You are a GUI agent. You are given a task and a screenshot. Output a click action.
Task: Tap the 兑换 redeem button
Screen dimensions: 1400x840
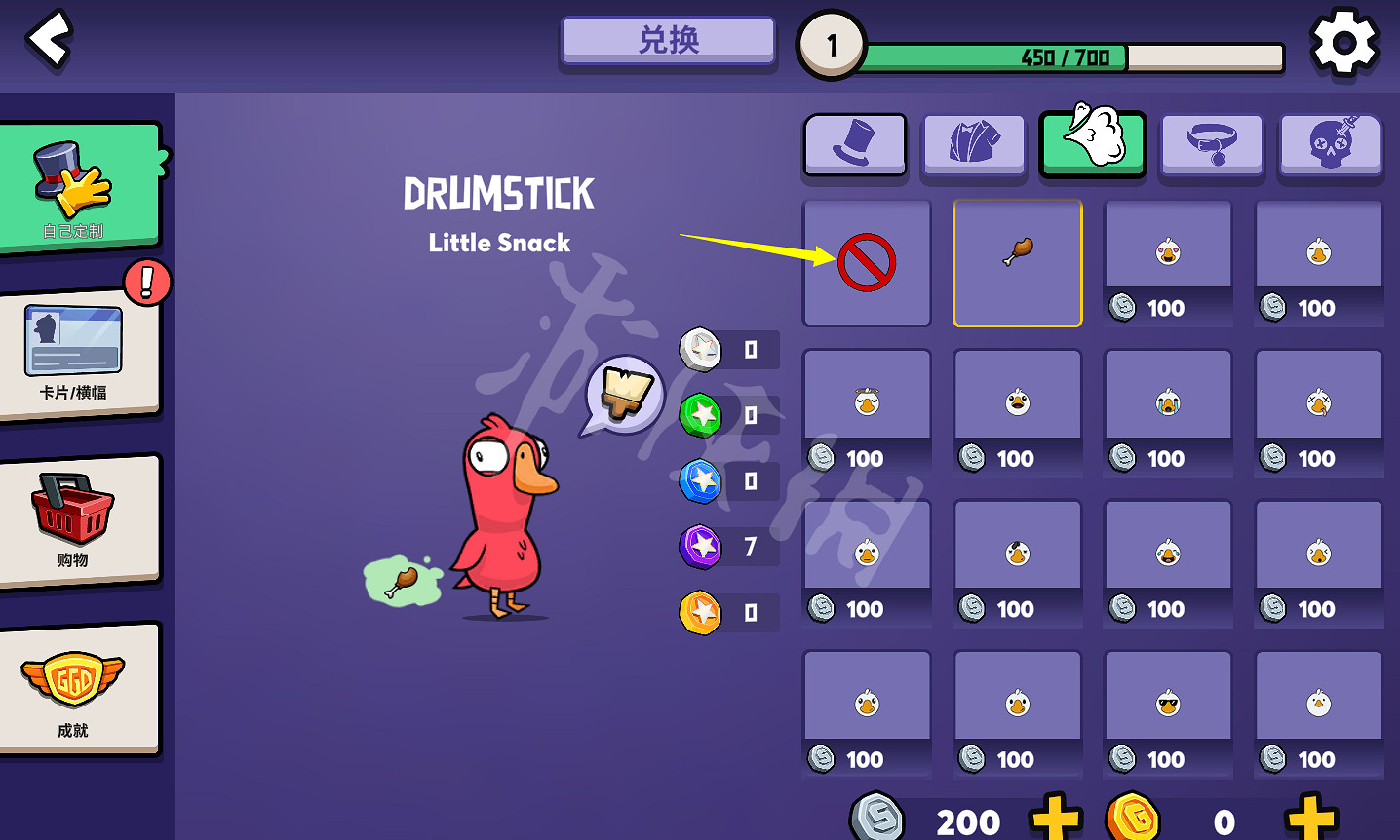click(x=669, y=41)
